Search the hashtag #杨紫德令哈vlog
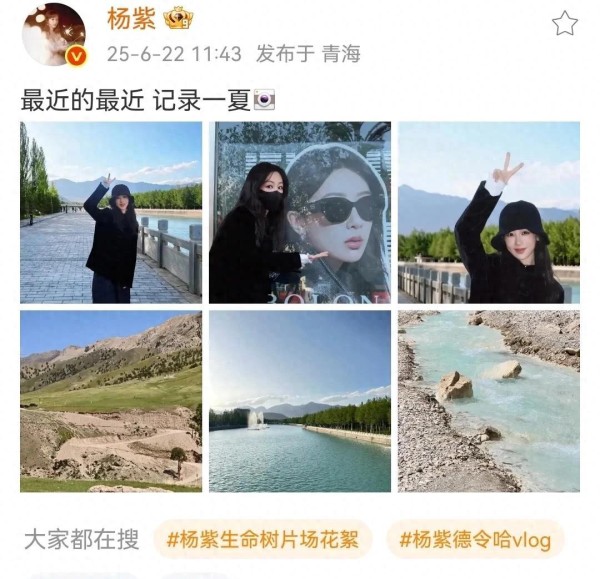This screenshot has height=579, width=600. [x=475, y=540]
